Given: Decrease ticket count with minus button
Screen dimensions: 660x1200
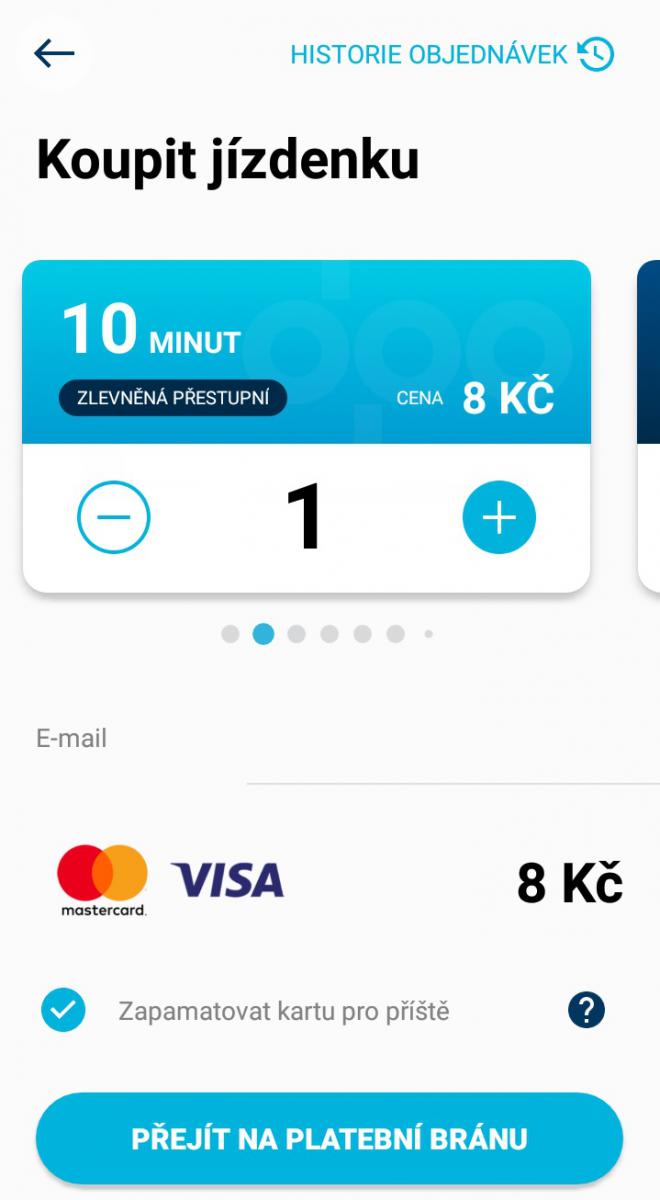Looking at the screenshot, I should pos(113,517).
